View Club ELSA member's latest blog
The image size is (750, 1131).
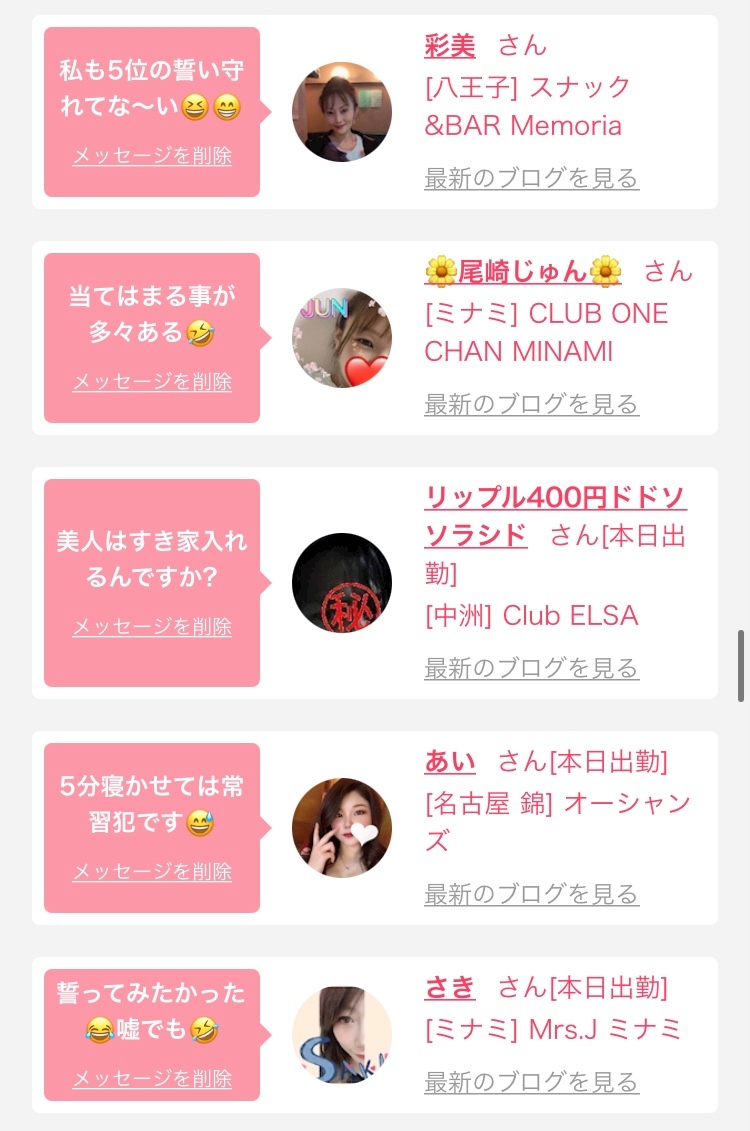click(531, 668)
